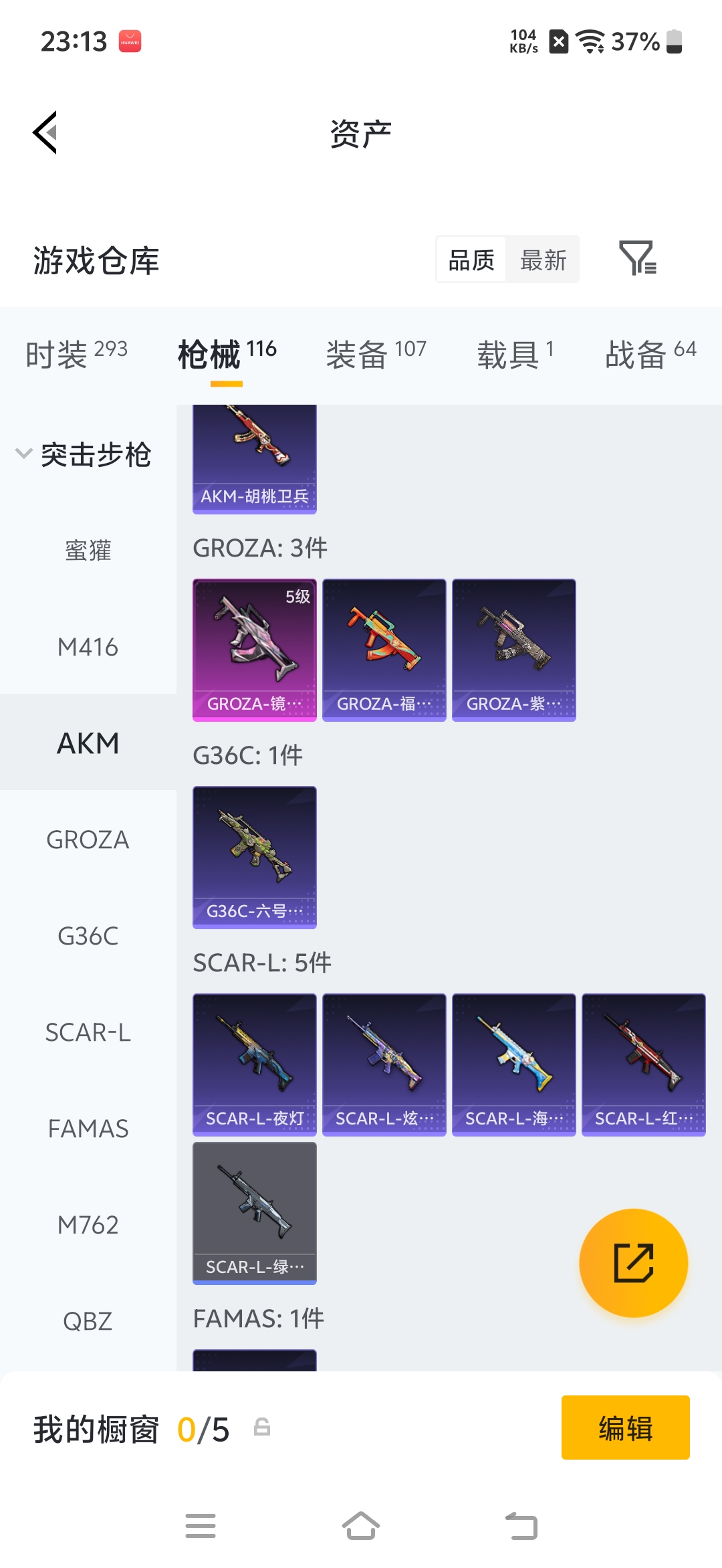Select GROZA in the weapon sidebar

coord(88,840)
